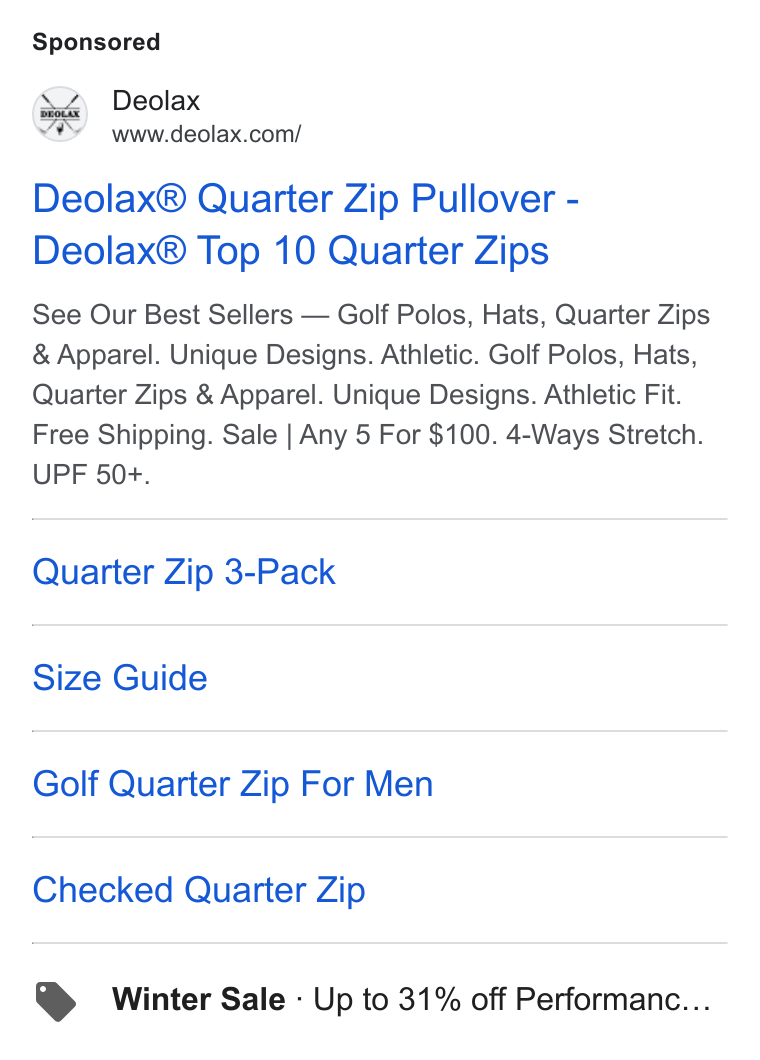760x1060 pixels.
Task: View the Size Guide link
Action: tap(120, 677)
